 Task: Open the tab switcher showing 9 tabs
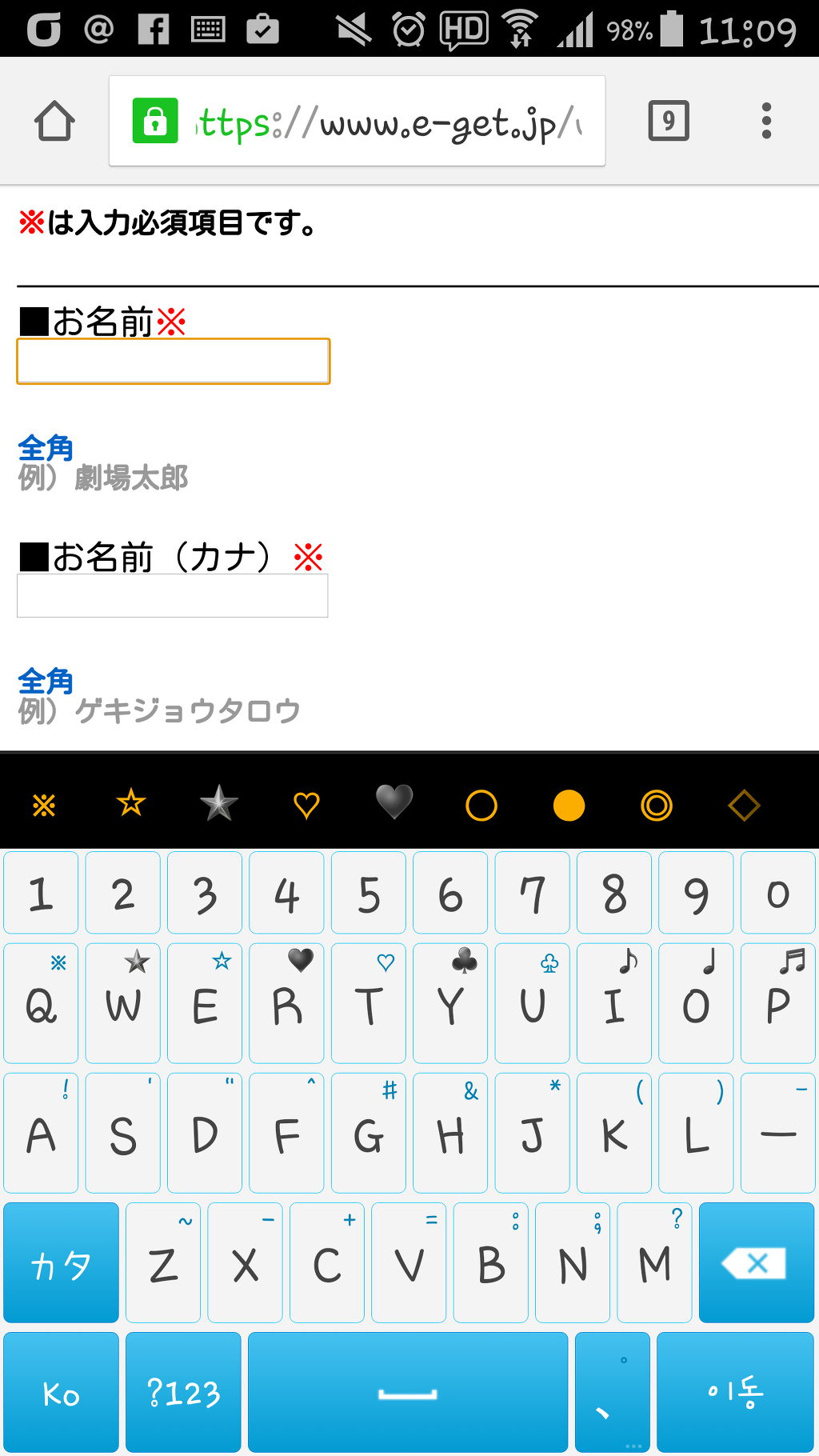tap(668, 122)
